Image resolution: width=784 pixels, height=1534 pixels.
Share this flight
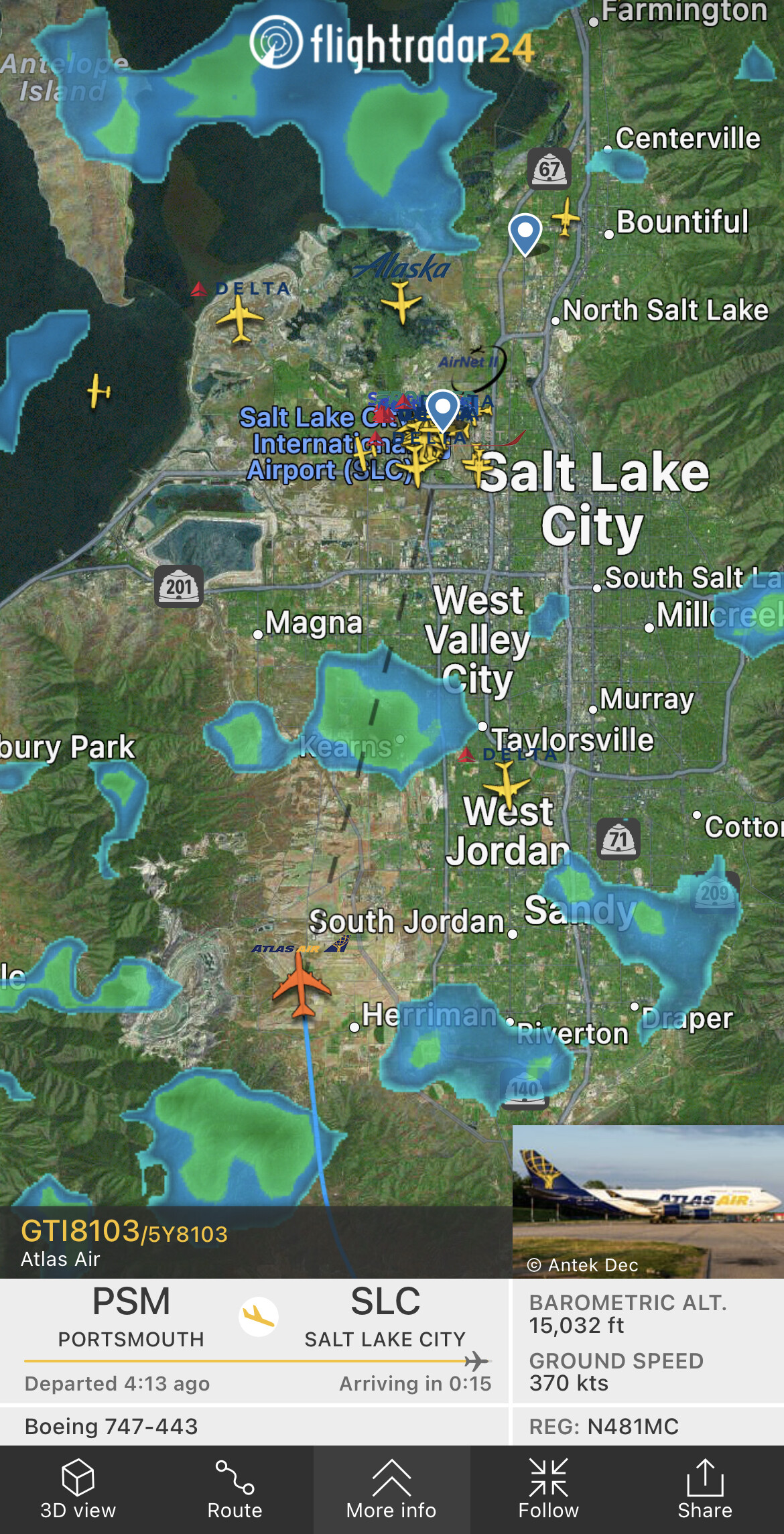pos(705,1489)
